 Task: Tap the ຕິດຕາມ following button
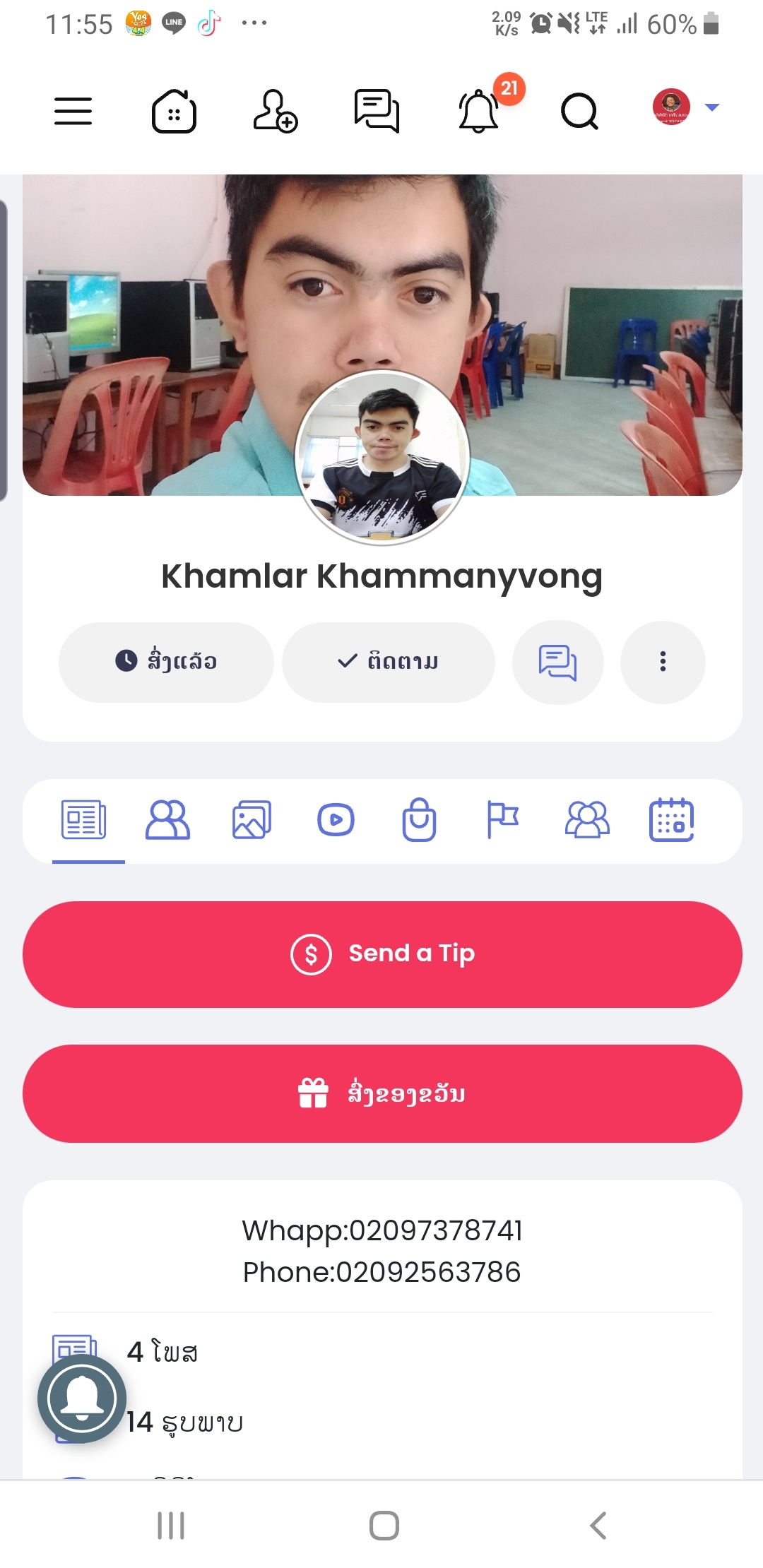(389, 662)
